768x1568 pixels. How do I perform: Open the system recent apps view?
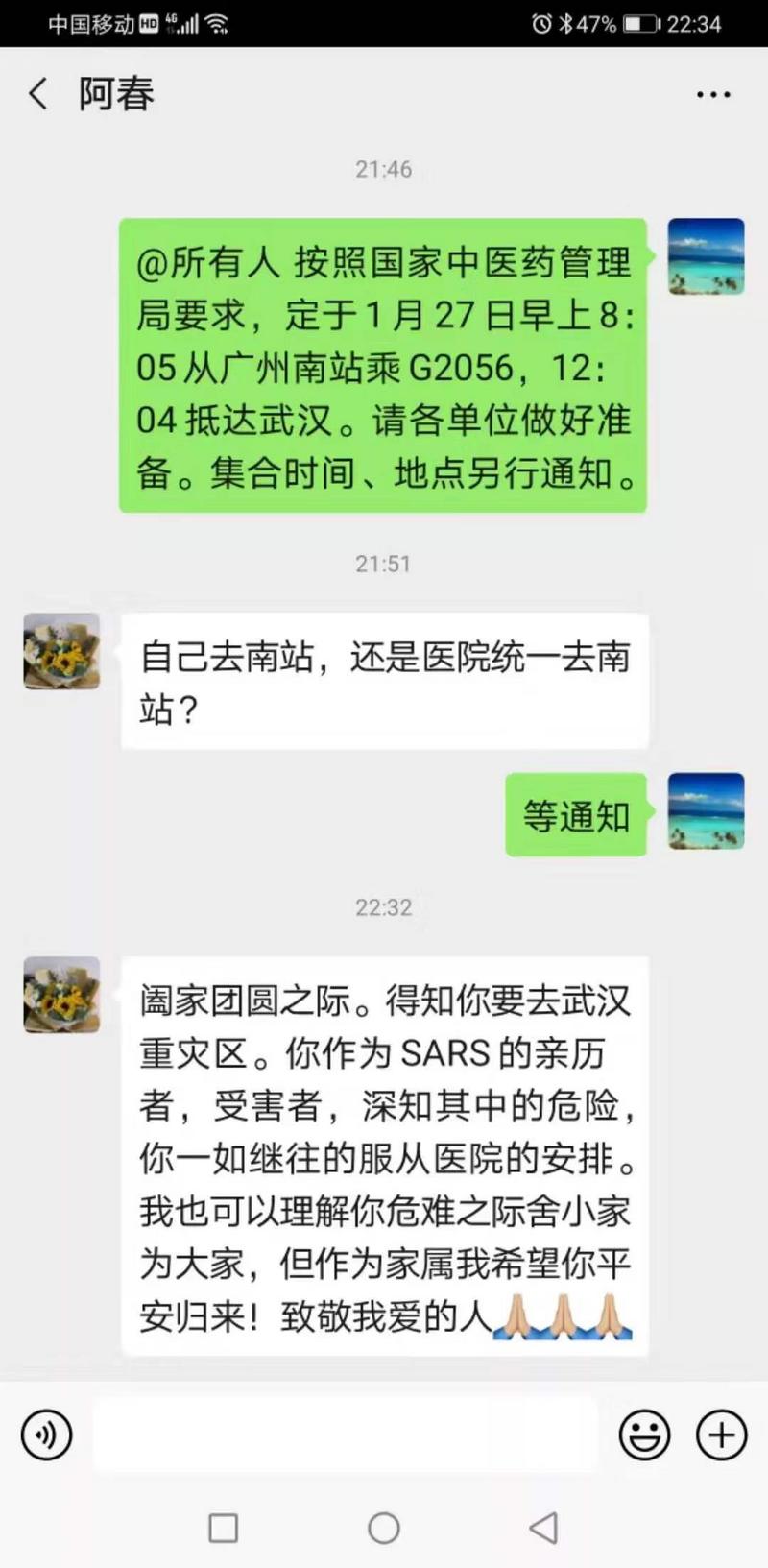tap(223, 1528)
